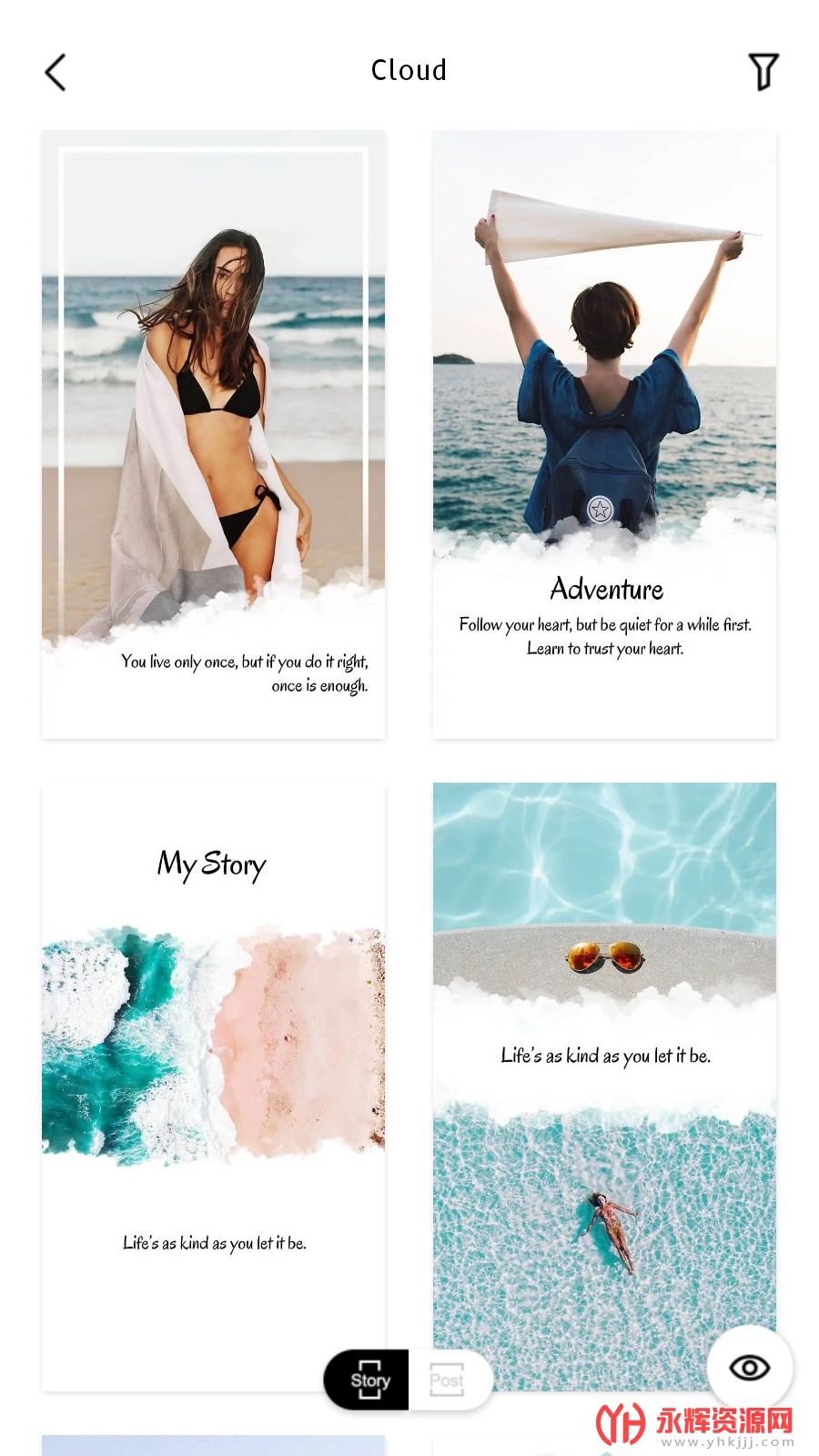The width and height of the screenshot is (819, 1456).
Task: Switch to Story format
Action: 367,1380
